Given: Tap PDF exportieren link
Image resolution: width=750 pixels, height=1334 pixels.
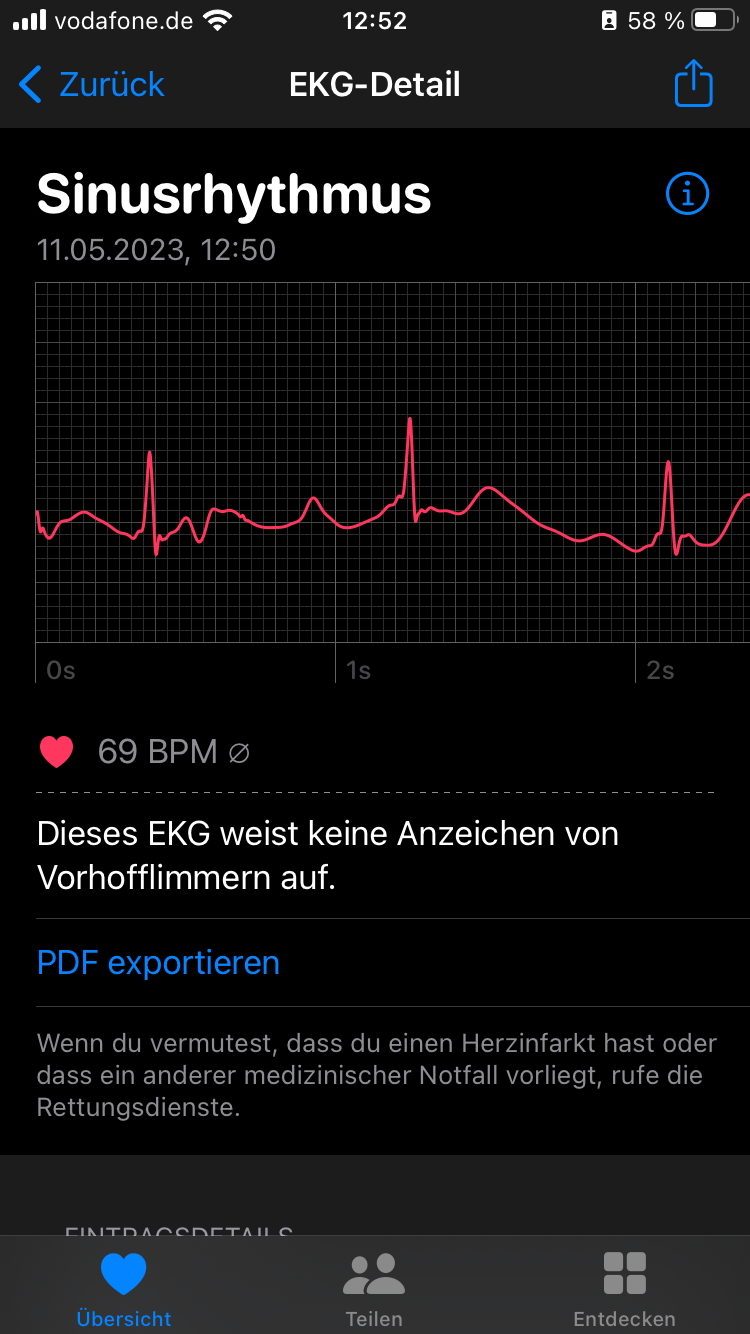Looking at the screenshot, I should click(158, 963).
